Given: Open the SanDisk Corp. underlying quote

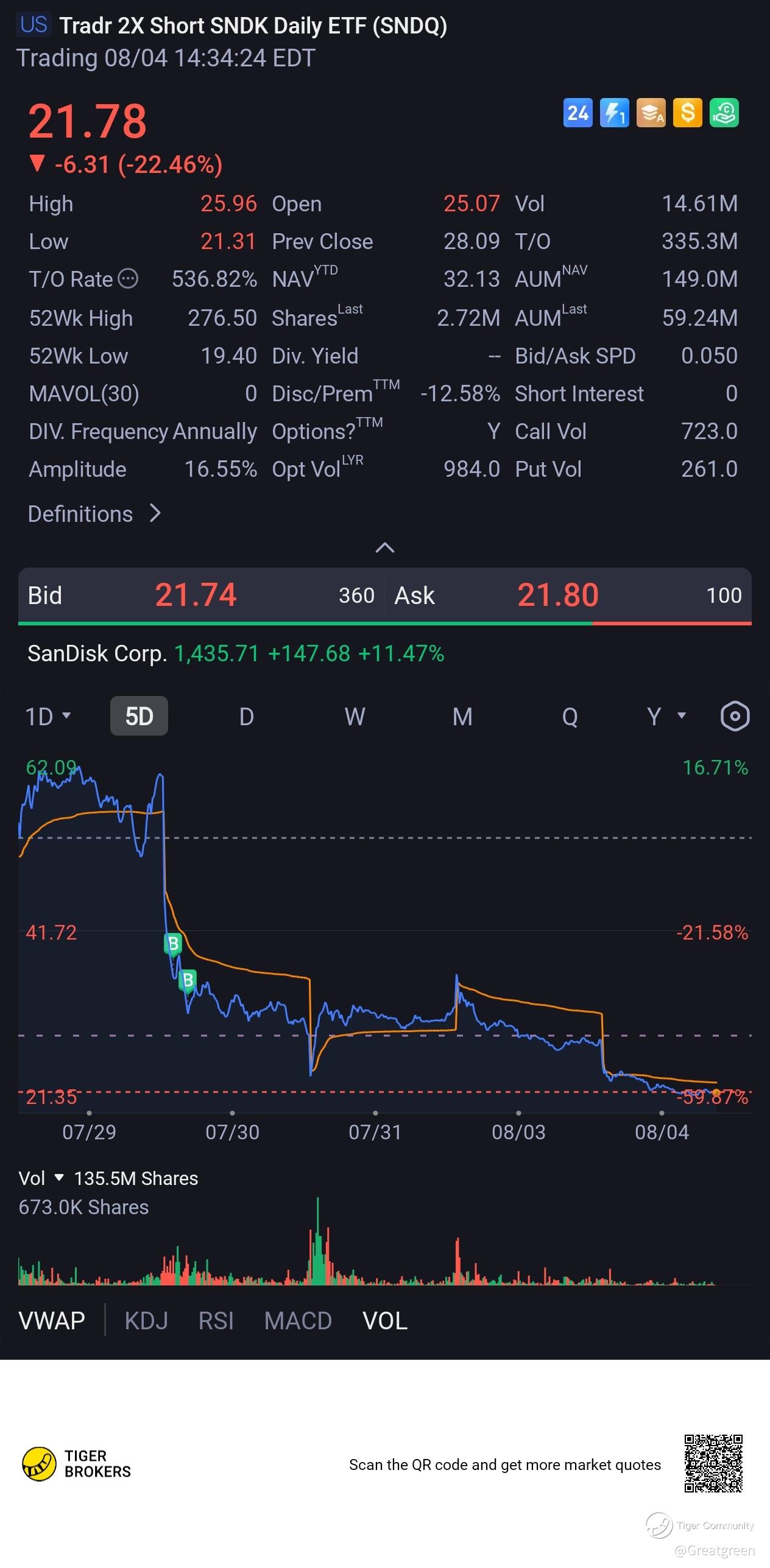Looking at the screenshot, I should 236,653.
